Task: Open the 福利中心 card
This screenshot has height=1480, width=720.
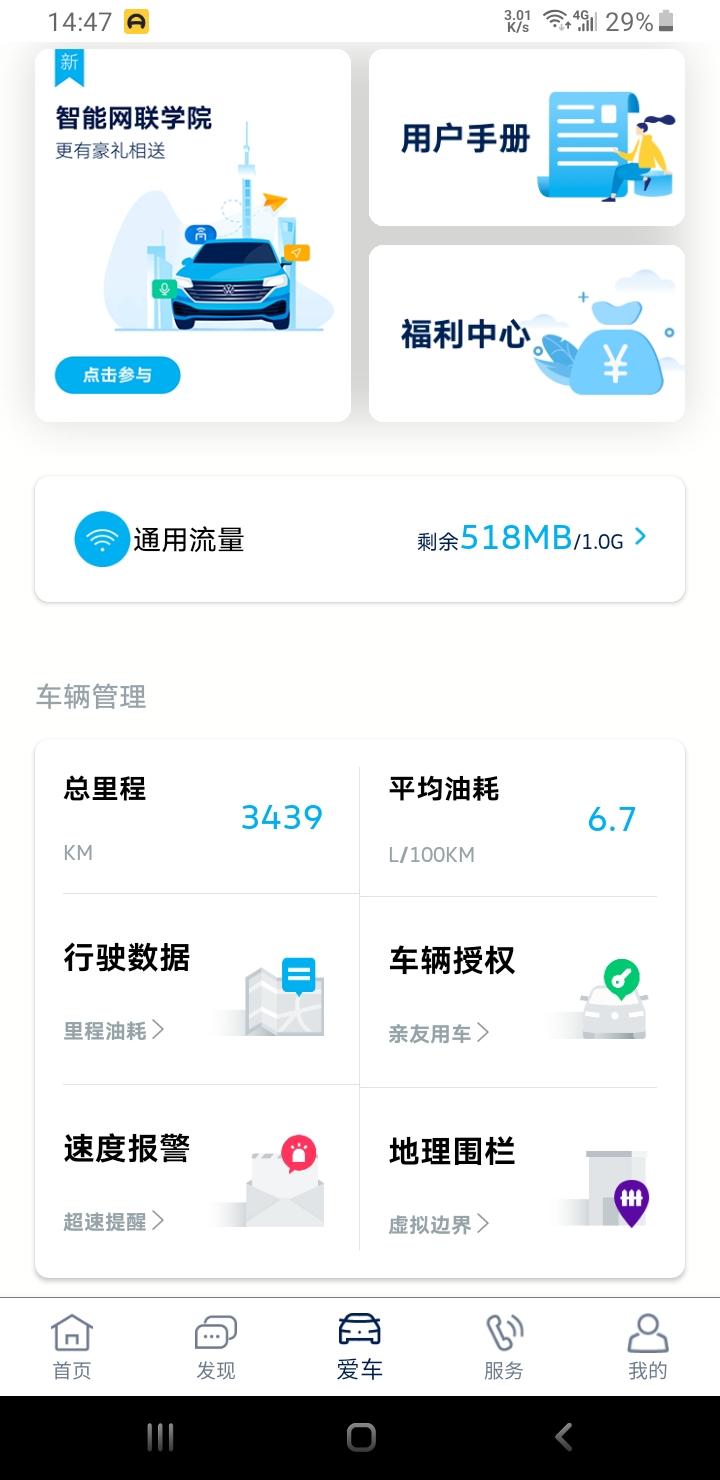Action: click(527, 333)
